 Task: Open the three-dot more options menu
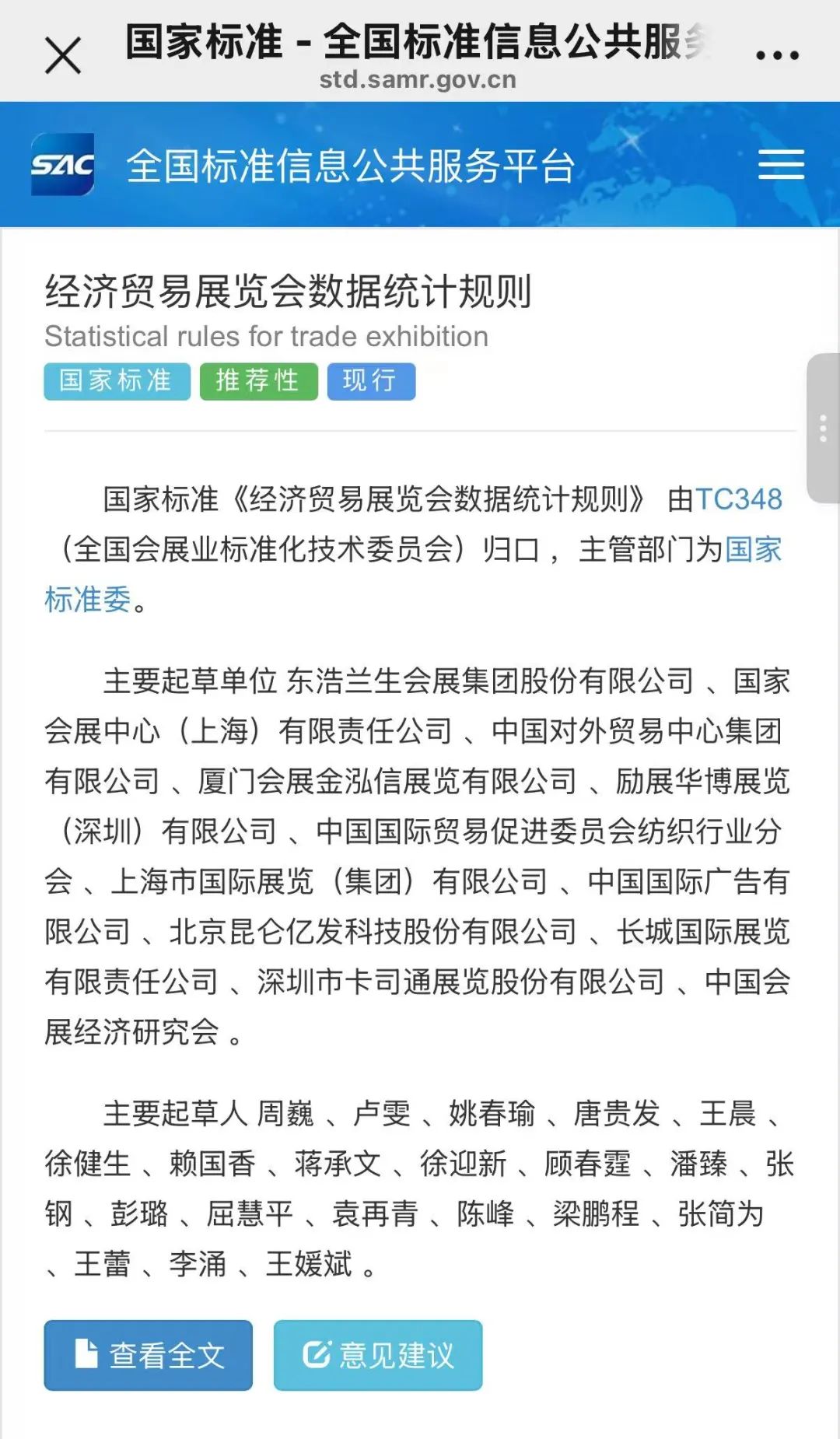click(x=777, y=55)
